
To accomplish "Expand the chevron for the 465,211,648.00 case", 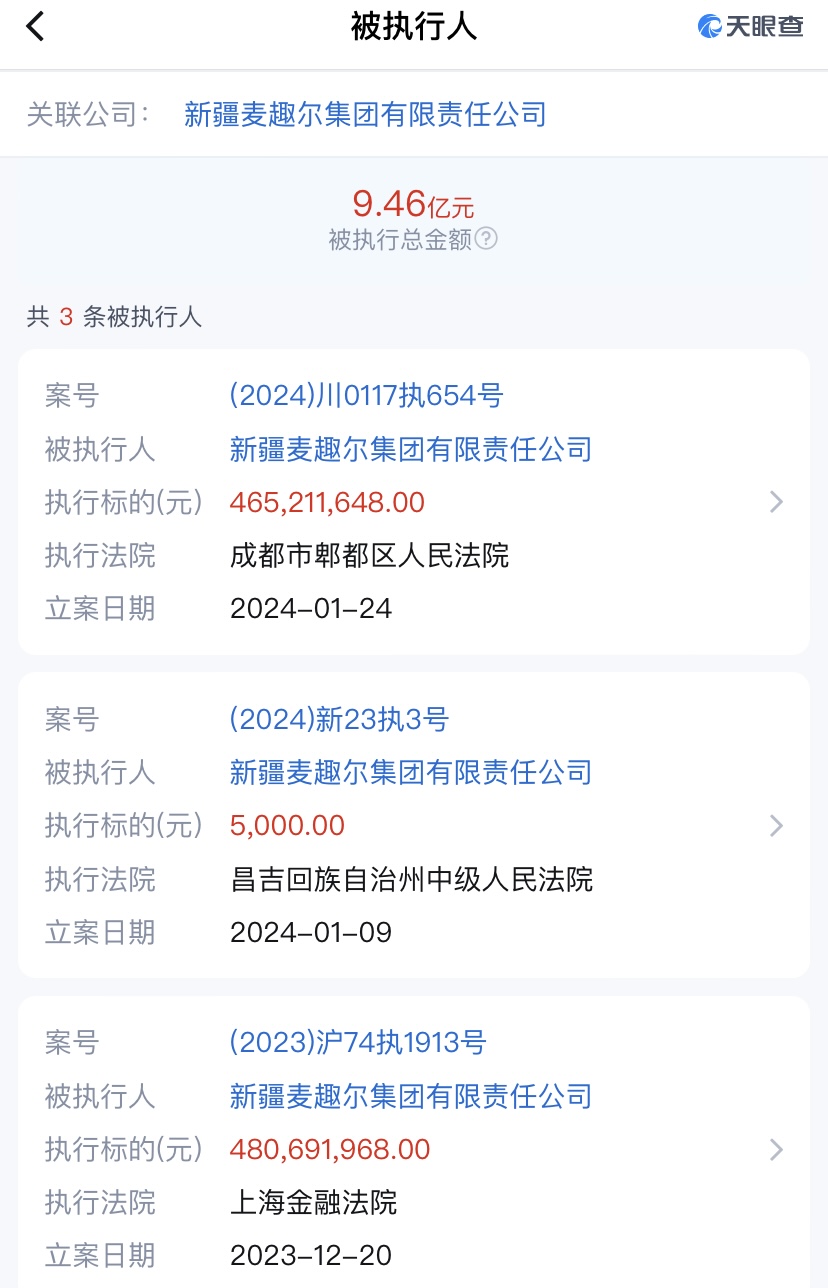I will 776,502.
